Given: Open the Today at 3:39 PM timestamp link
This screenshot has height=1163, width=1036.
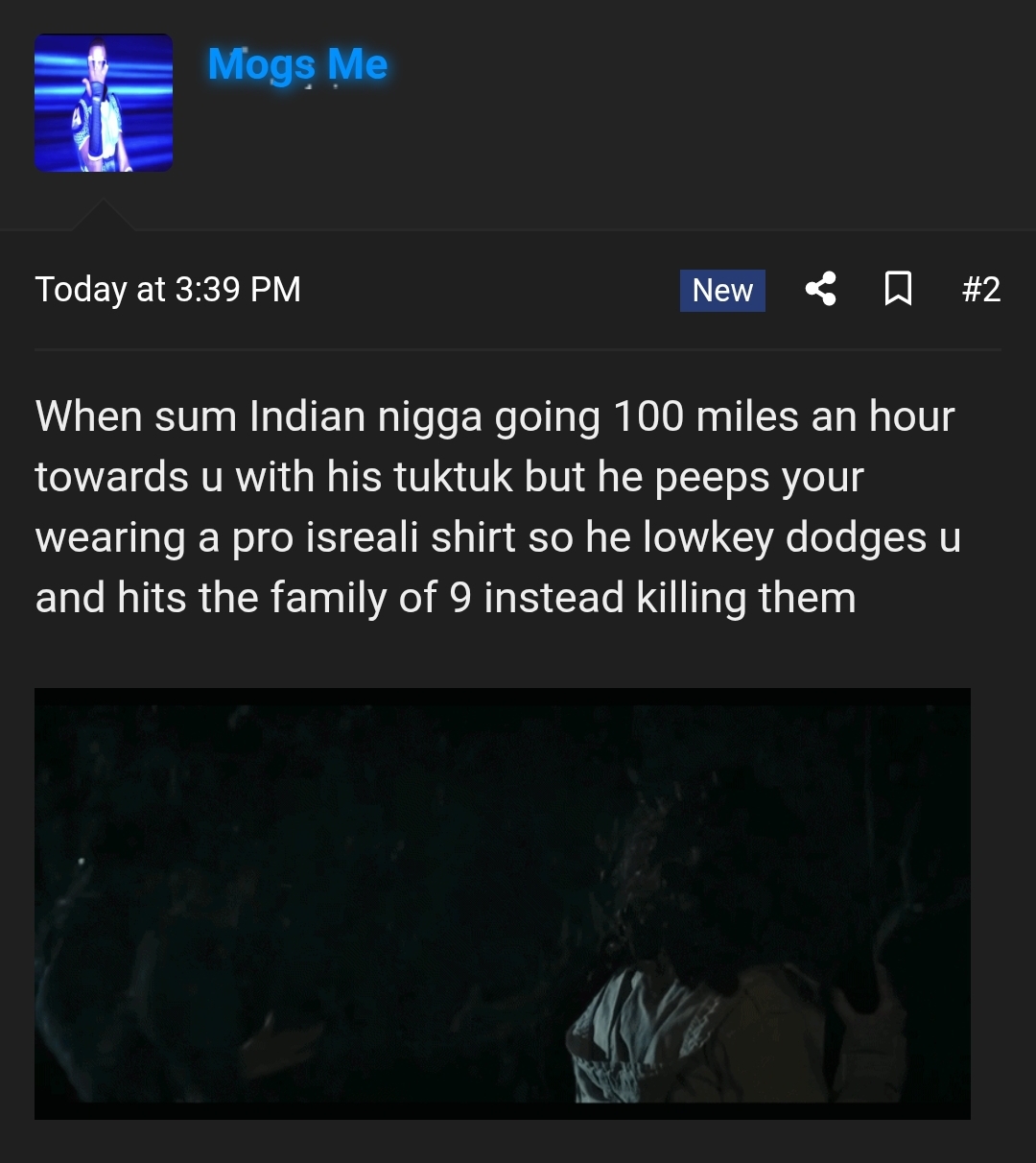Looking at the screenshot, I should [x=168, y=289].
